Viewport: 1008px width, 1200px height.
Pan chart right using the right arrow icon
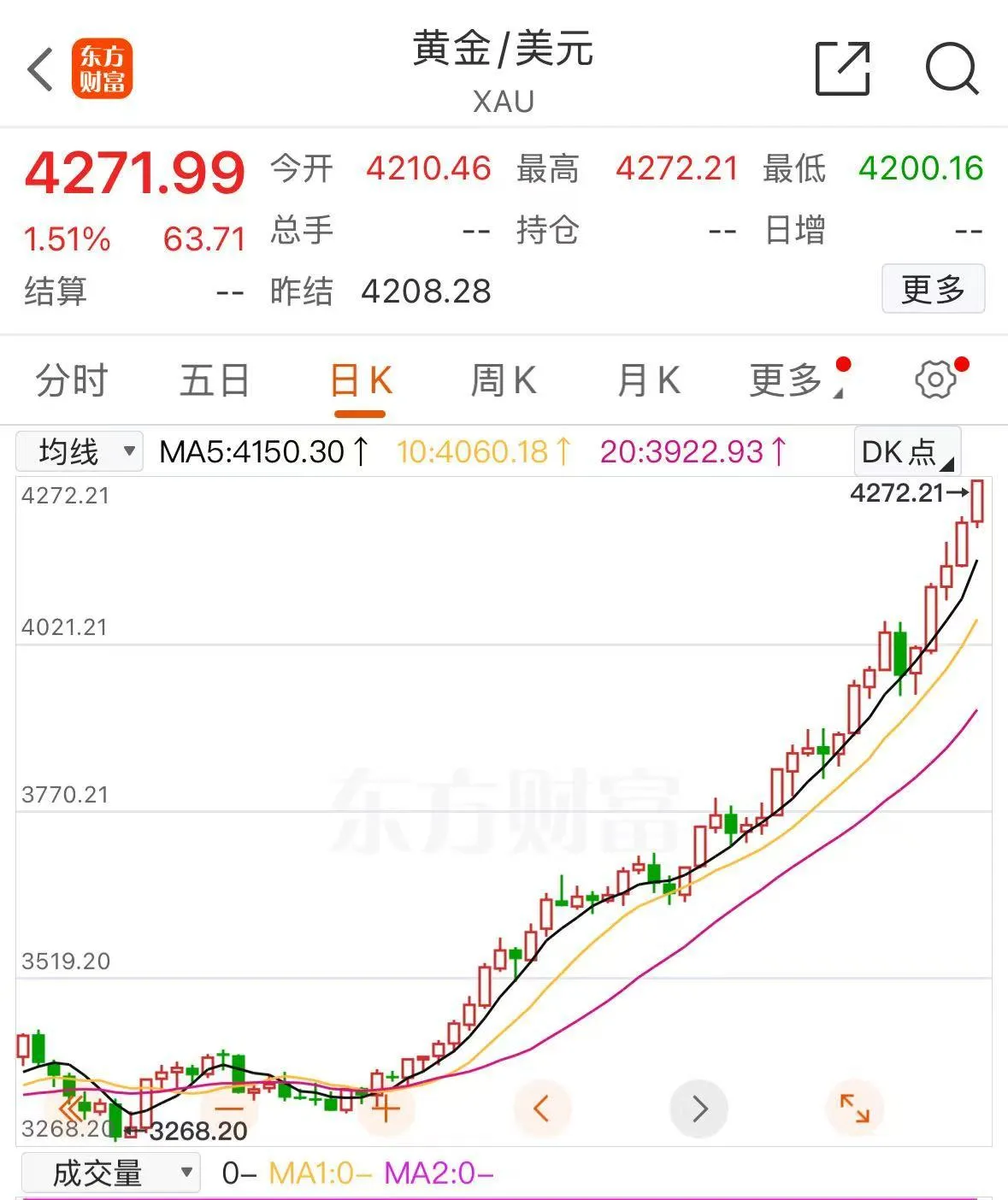coord(699,1108)
